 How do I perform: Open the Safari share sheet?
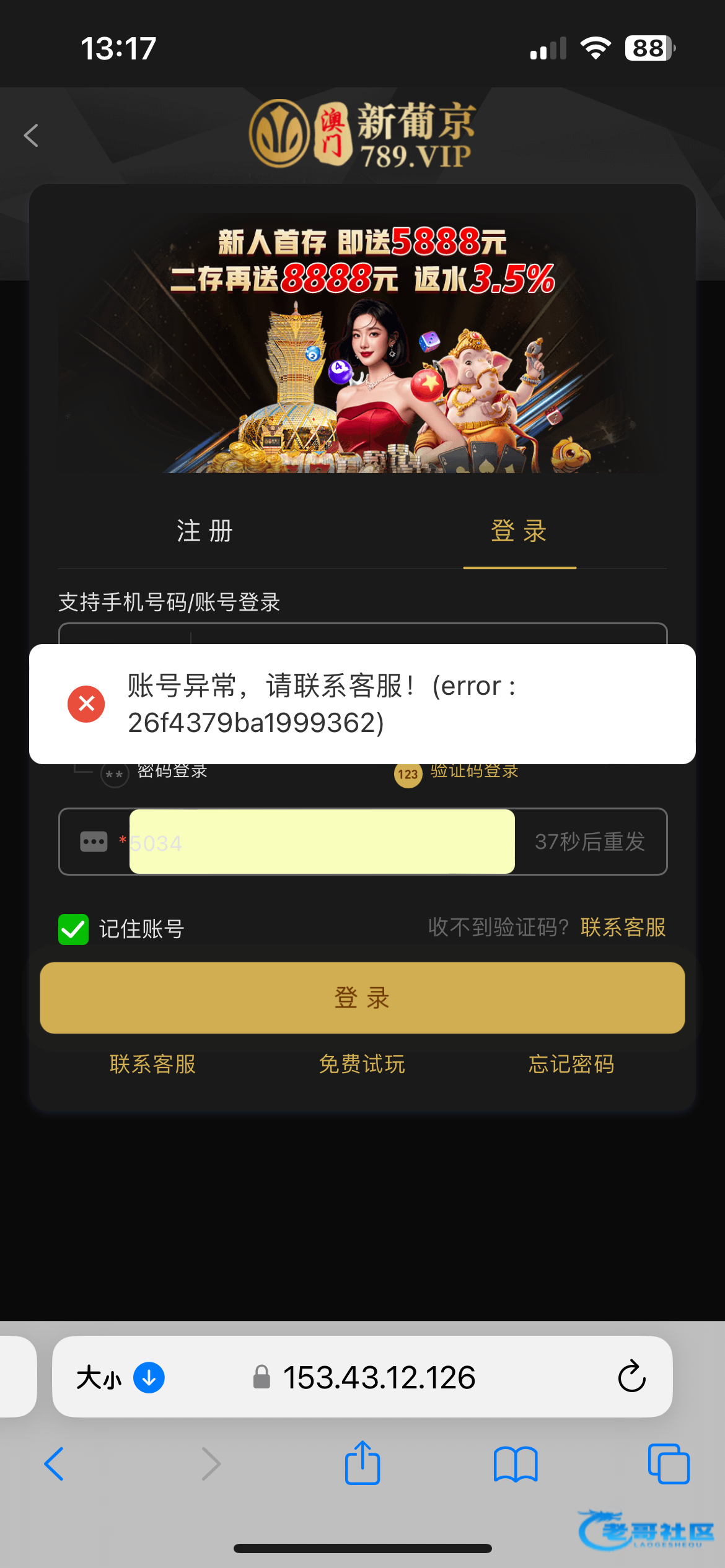[x=362, y=1464]
